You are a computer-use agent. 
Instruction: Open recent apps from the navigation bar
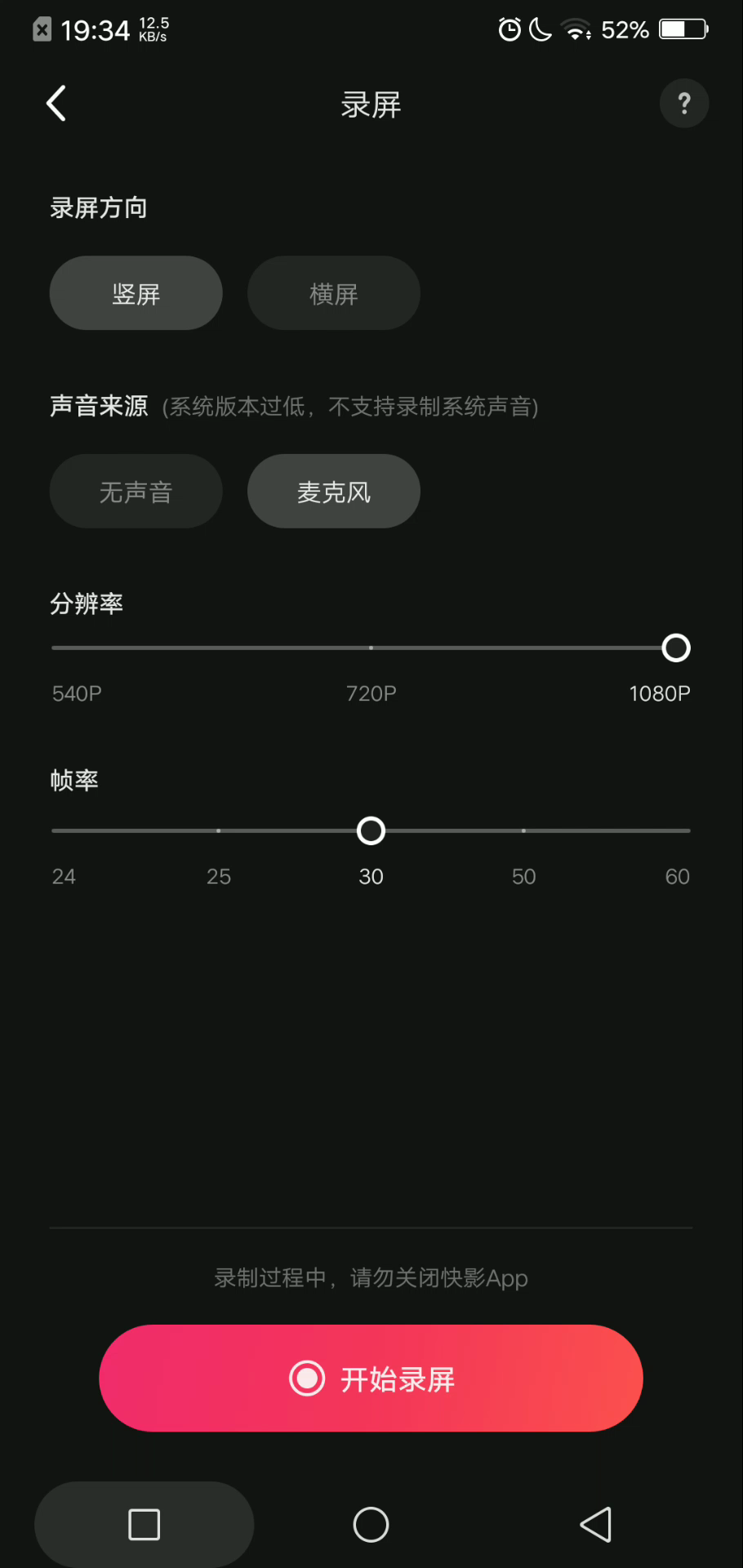(145, 1525)
